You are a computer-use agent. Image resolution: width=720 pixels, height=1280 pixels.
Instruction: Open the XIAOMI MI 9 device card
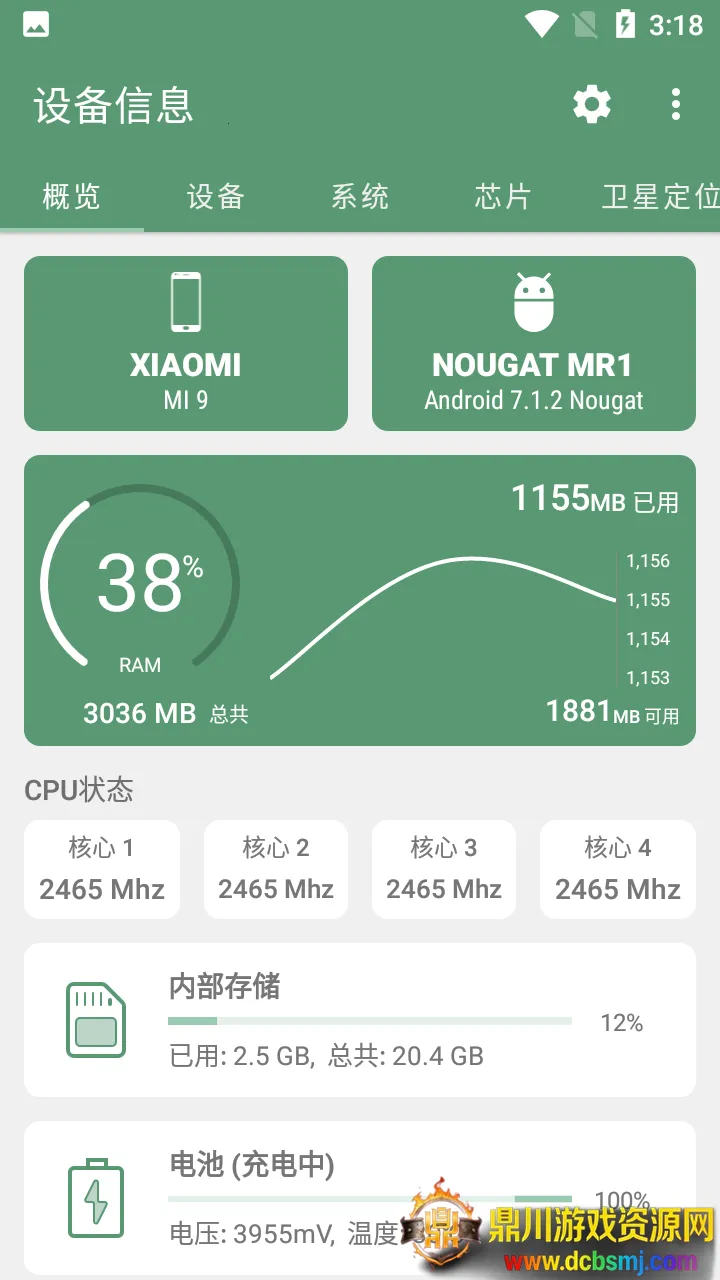[x=186, y=343]
